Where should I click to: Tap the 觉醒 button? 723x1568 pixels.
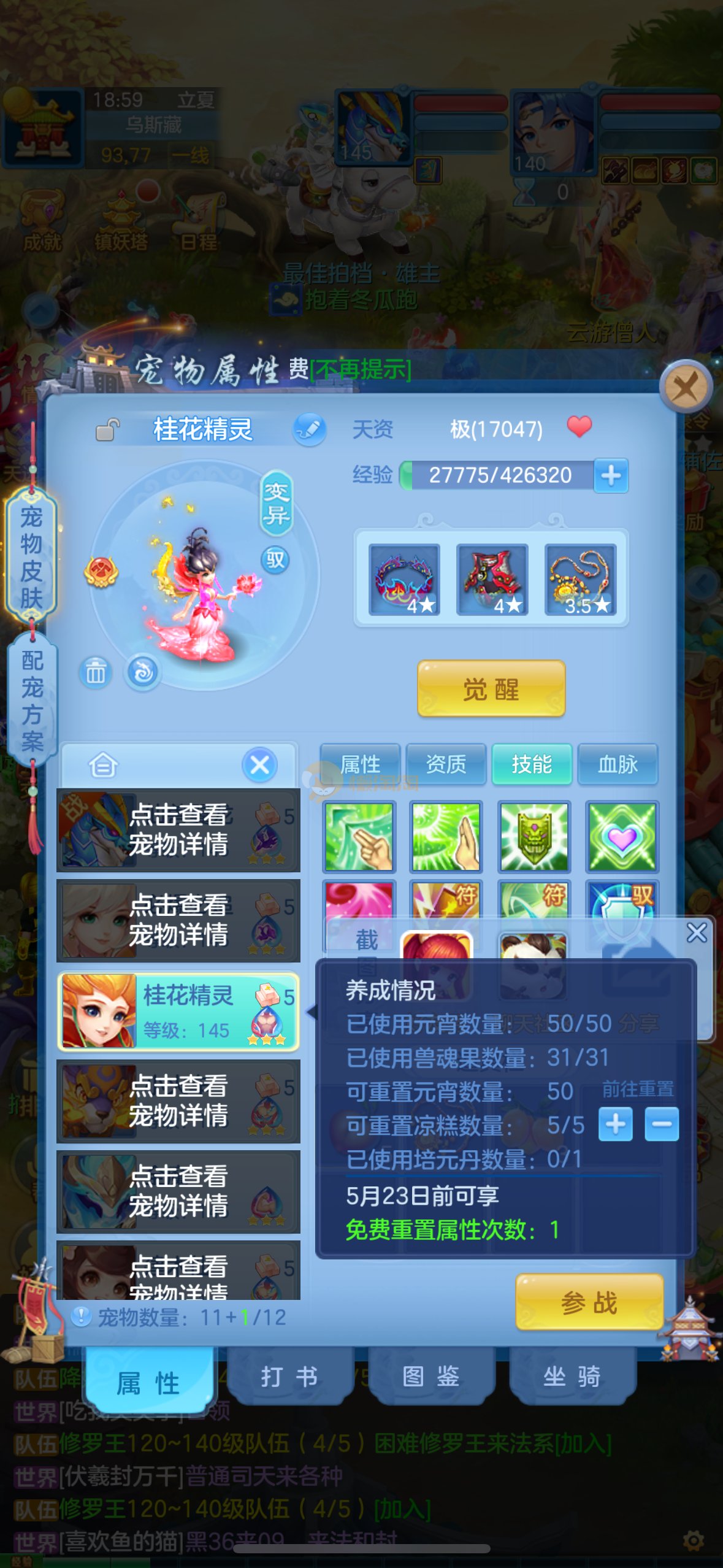[x=491, y=689]
